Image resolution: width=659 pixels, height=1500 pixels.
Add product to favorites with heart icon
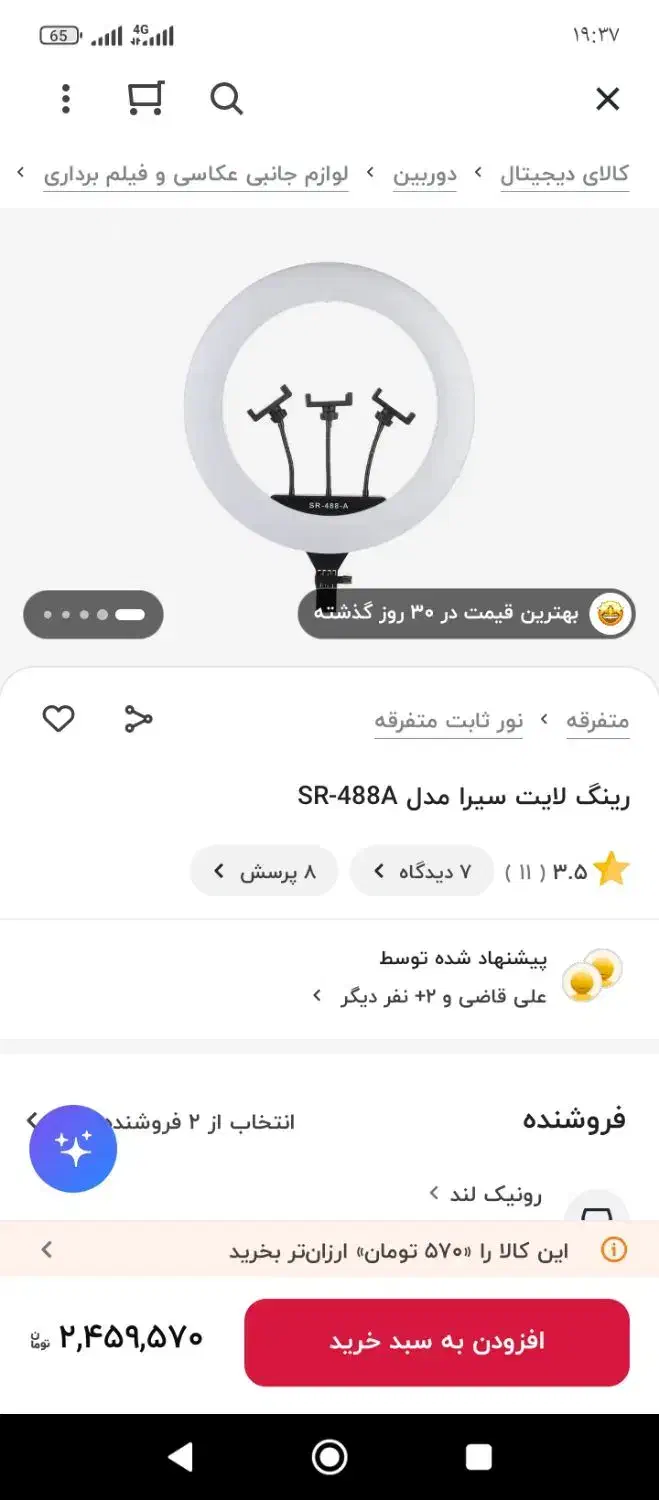58,718
